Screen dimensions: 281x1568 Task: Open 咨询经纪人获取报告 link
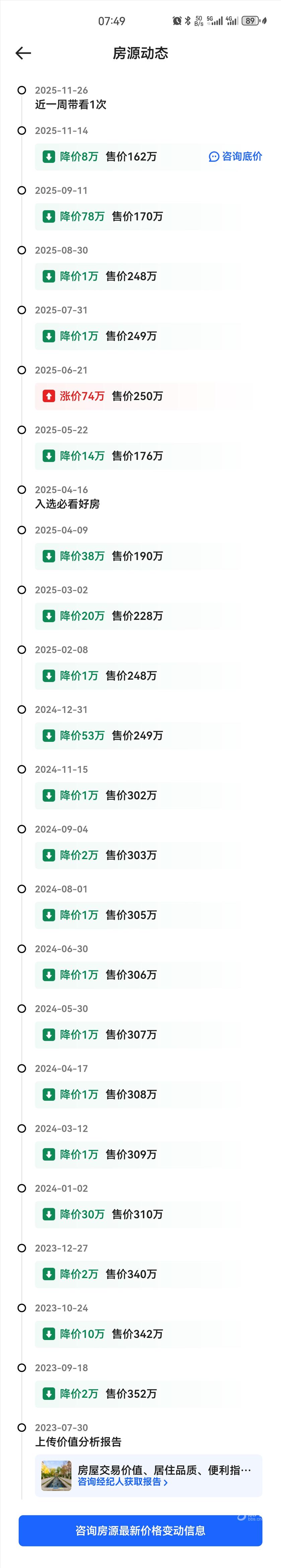point(122,1482)
